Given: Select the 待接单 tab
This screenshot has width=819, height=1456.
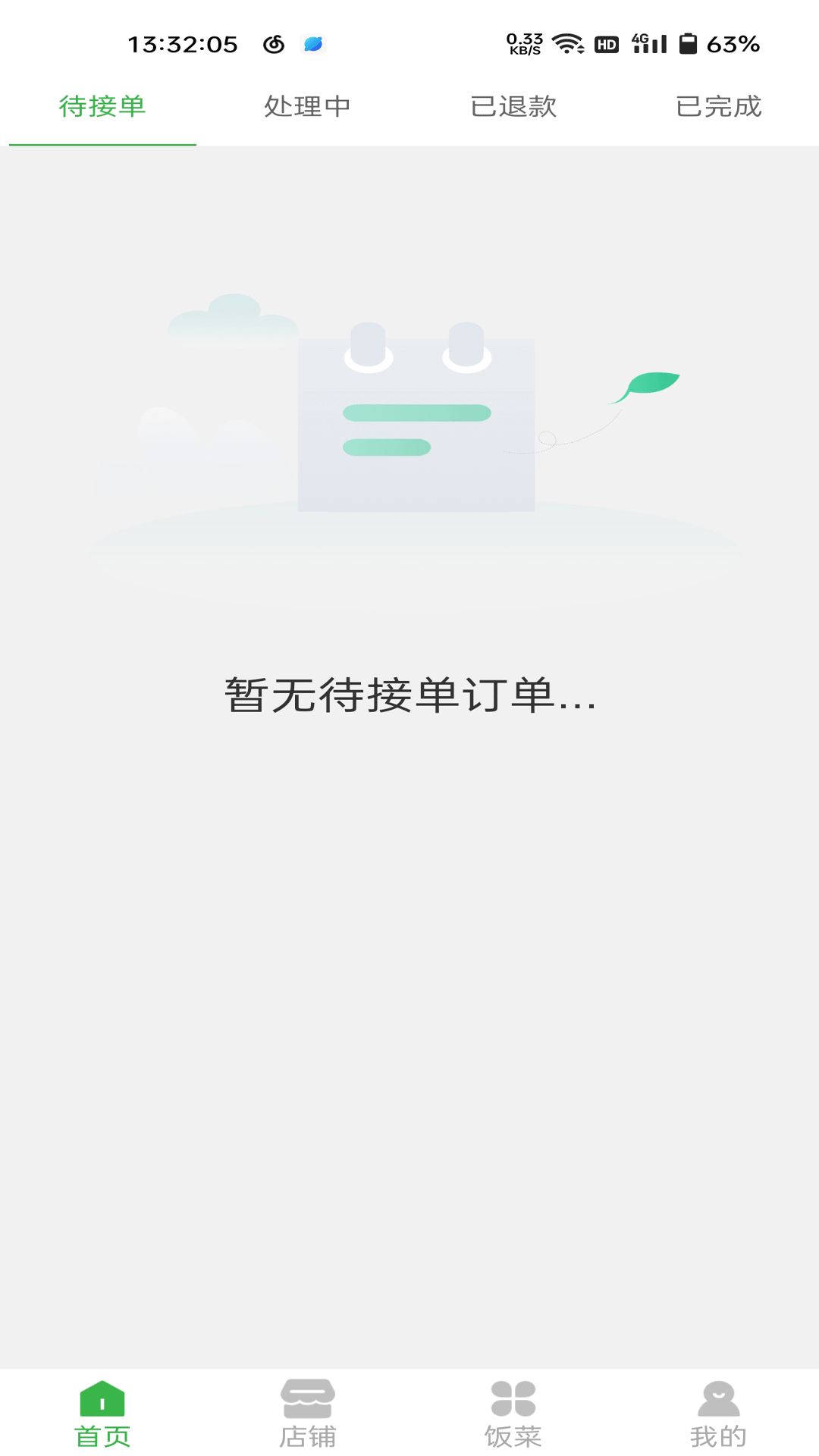Looking at the screenshot, I should 102,106.
